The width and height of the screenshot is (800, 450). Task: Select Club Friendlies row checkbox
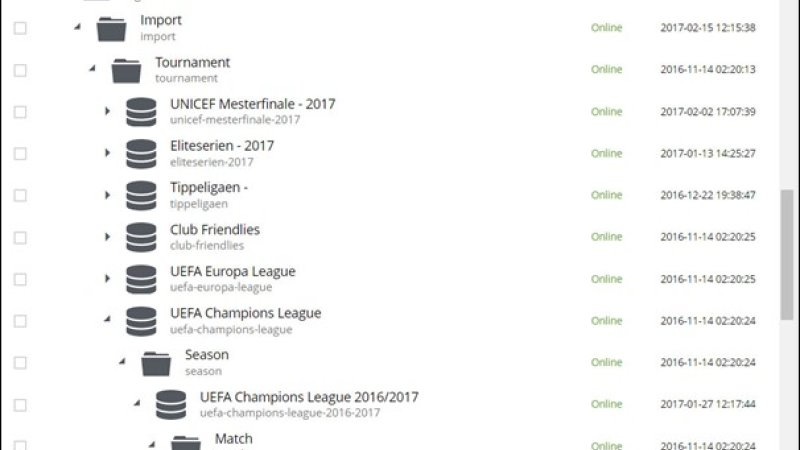20,237
